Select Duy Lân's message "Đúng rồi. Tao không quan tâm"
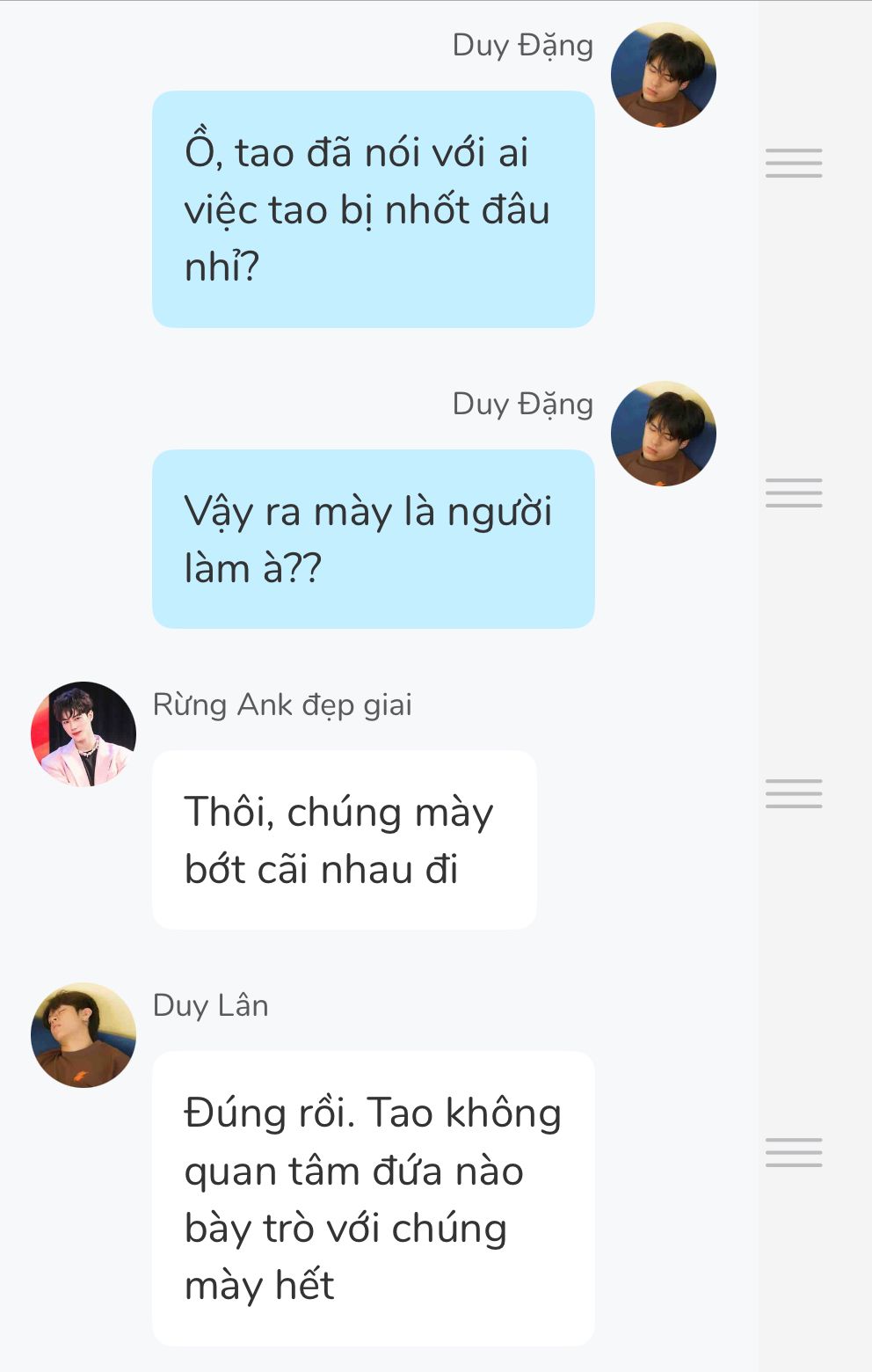 (374, 1198)
